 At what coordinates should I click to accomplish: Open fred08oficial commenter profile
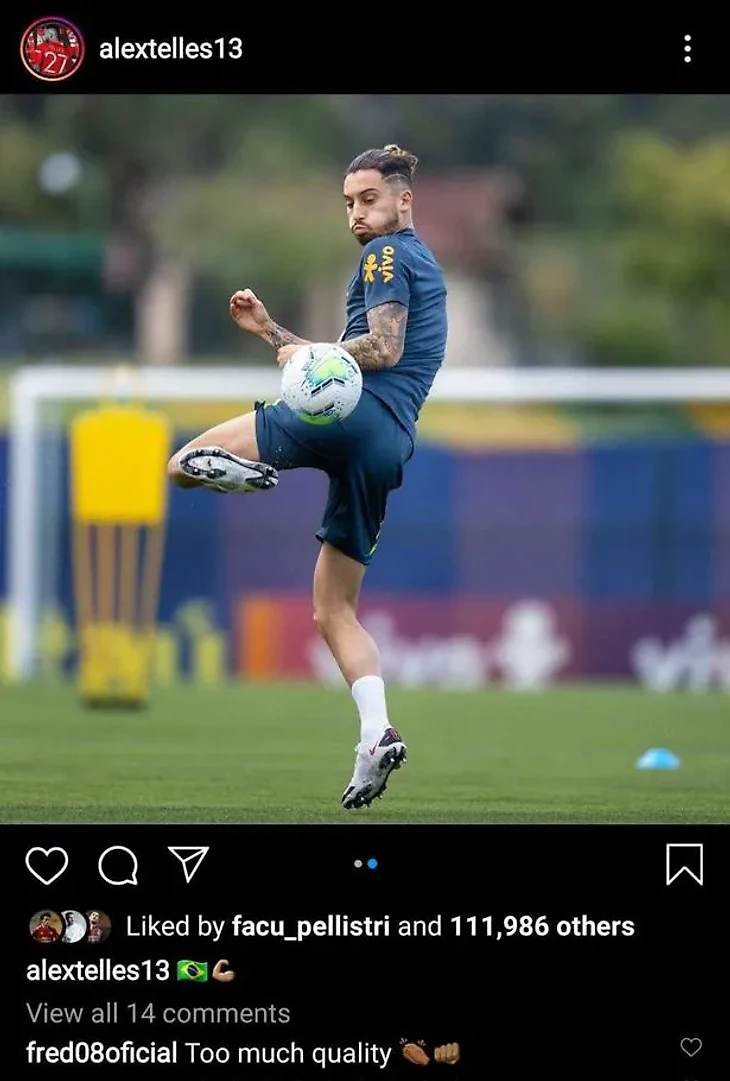tap(101, 1053)
